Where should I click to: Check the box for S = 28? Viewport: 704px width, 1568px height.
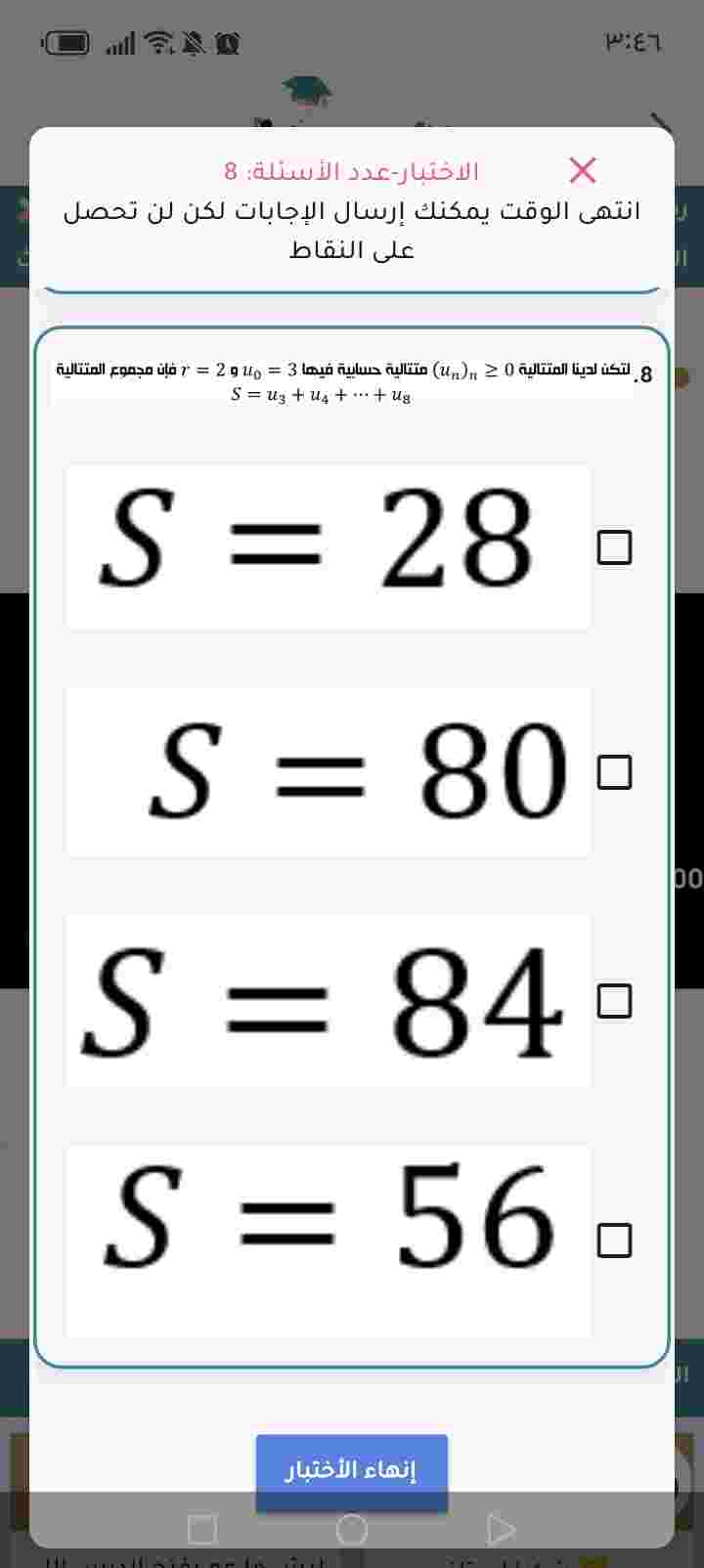[x=614, y=547]
